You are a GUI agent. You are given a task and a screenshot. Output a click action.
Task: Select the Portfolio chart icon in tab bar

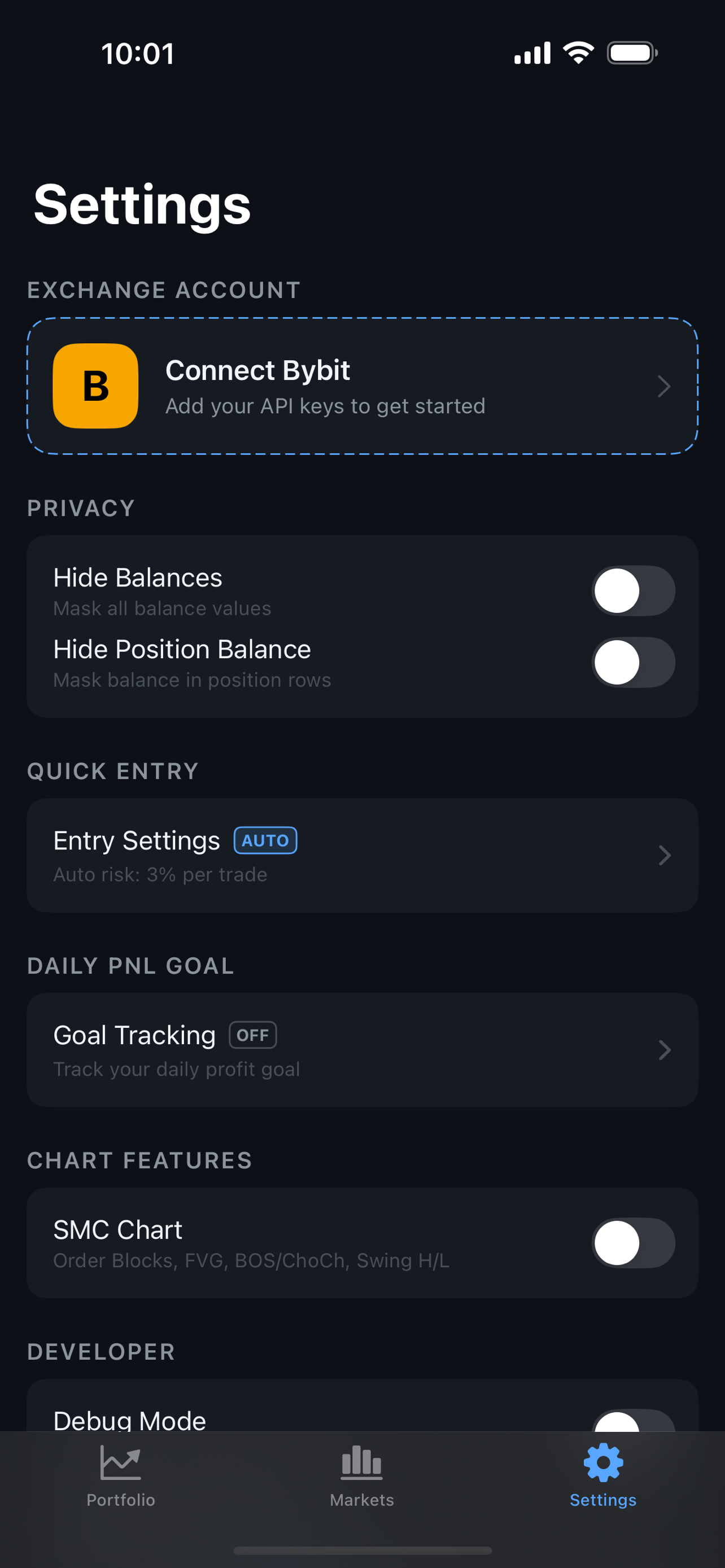click(120, 1464)
